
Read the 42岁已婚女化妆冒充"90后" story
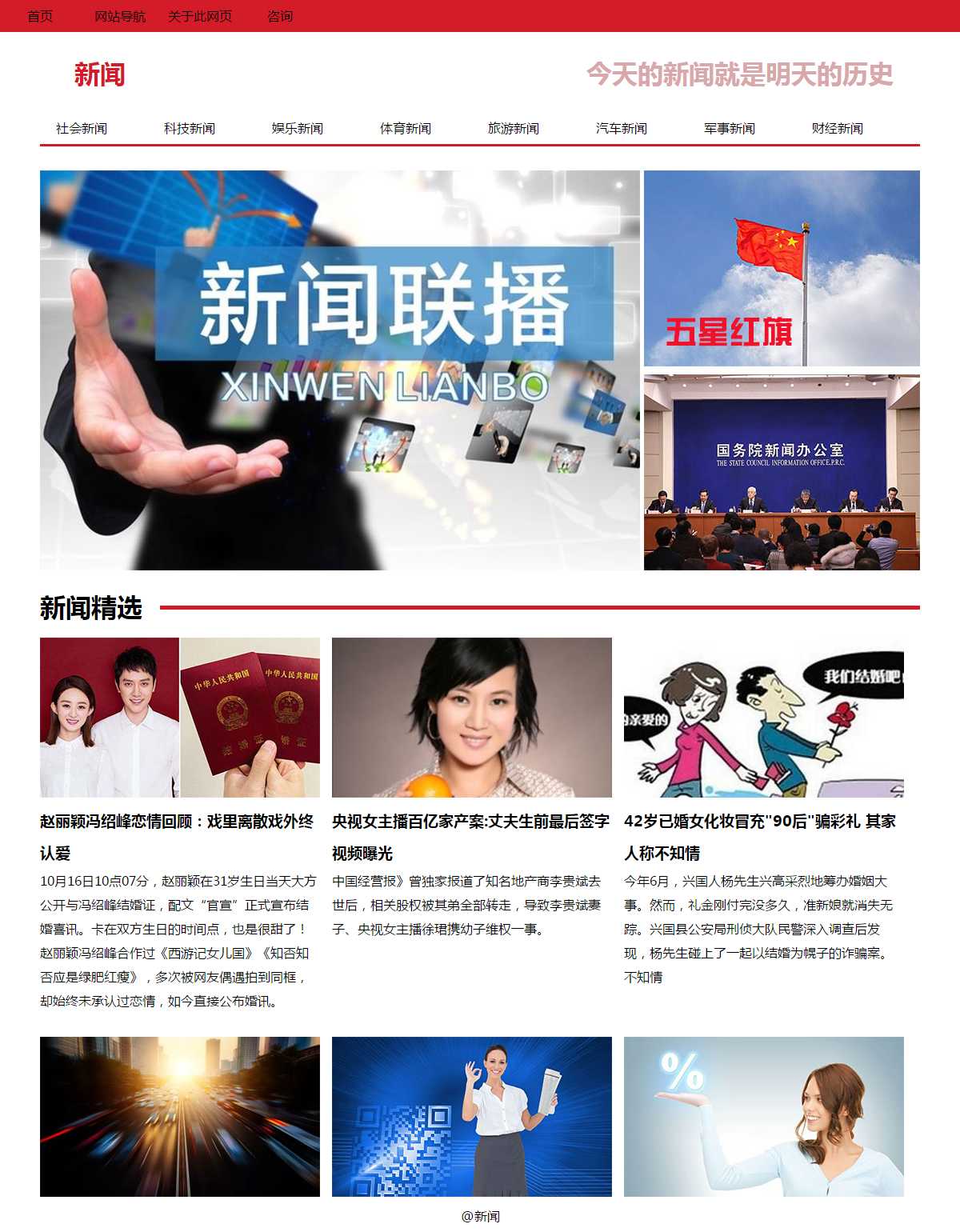(x=760, y=822)
